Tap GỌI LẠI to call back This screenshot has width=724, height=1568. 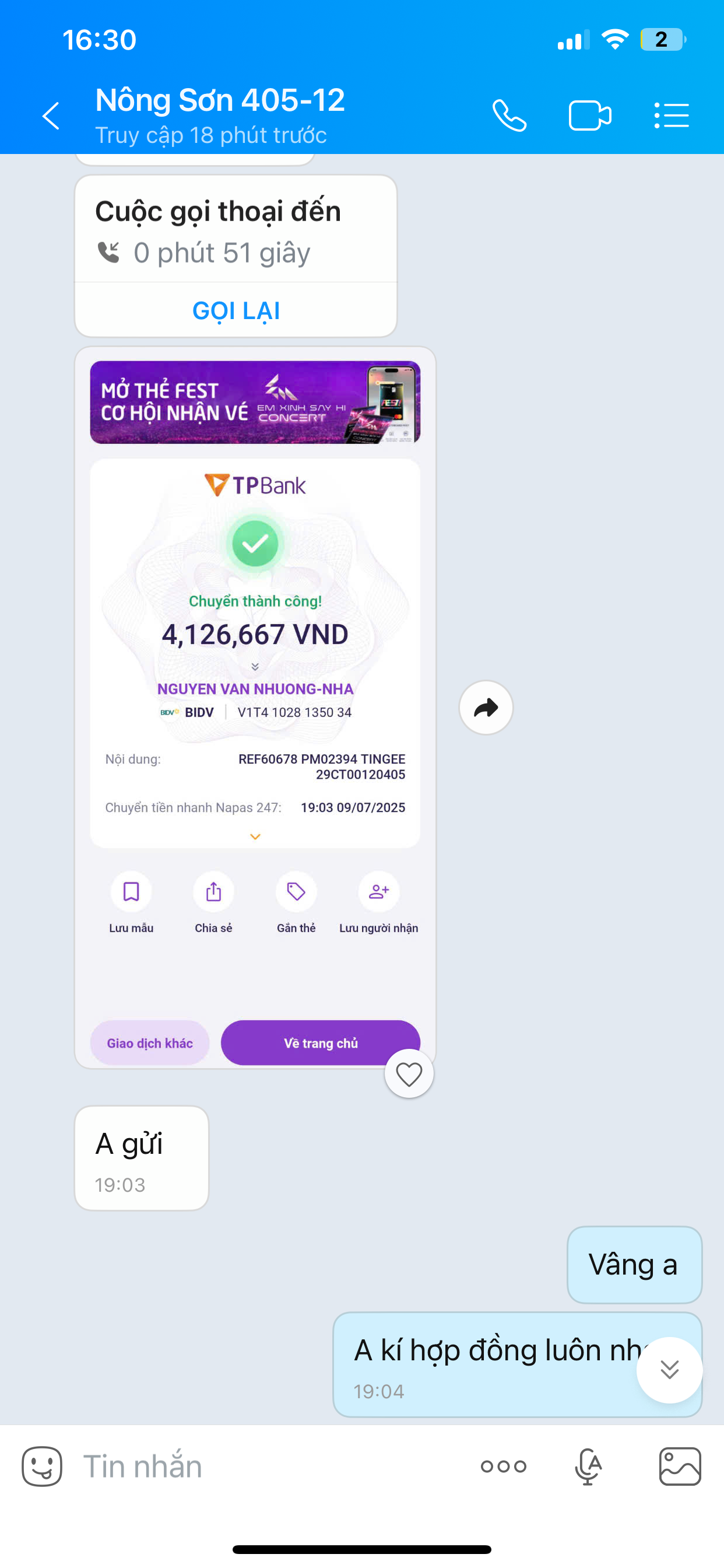coord(236,310)
